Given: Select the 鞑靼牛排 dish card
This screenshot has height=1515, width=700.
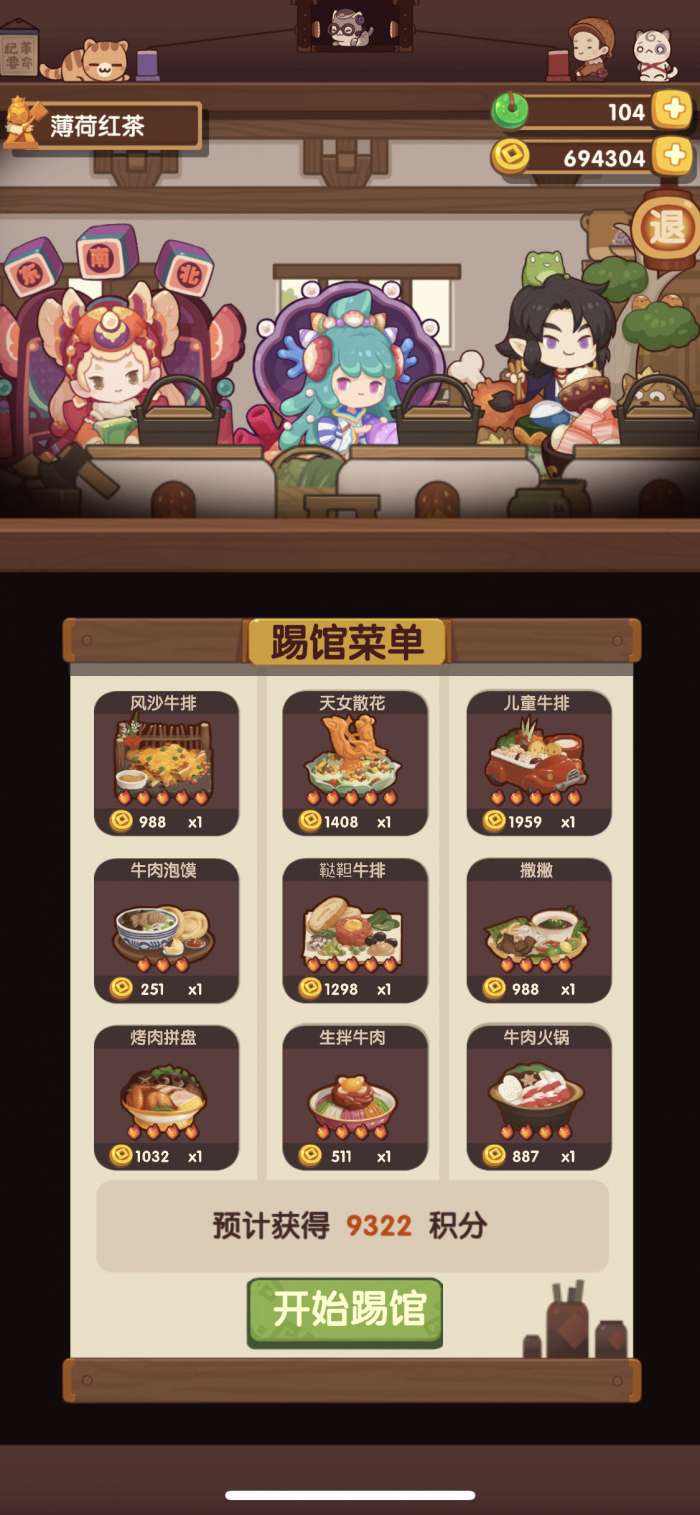Looking at the screenshot, I should point(354,930).
